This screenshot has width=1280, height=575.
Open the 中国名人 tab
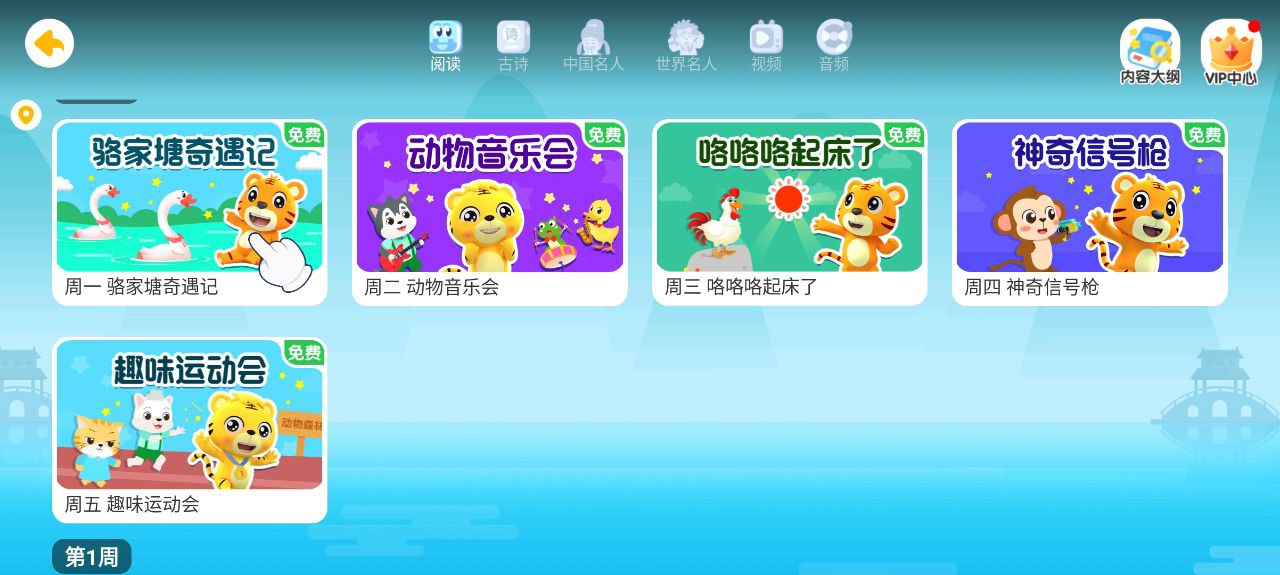click(x=593, y=46)
